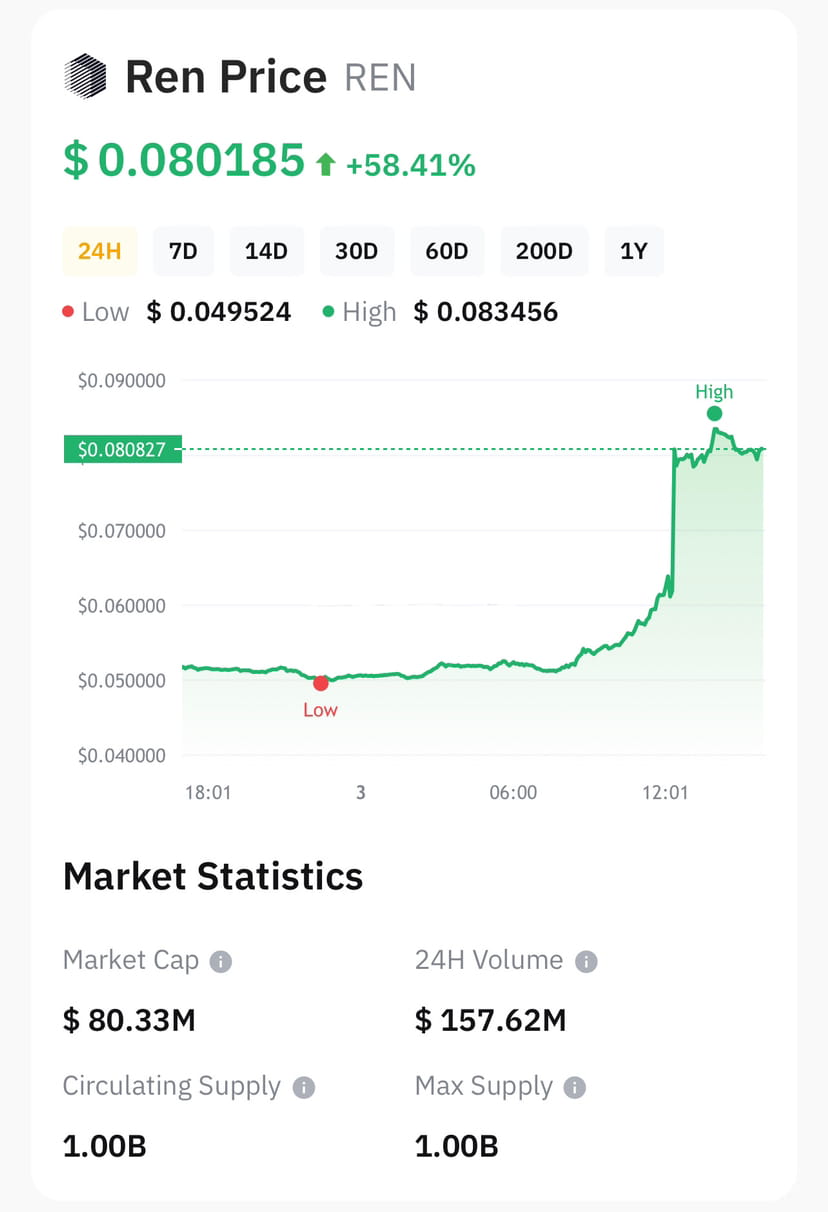The width and height of the screenshot is (828, 1212).
Task: Select the 60D price range
Action: click(447, 251)
